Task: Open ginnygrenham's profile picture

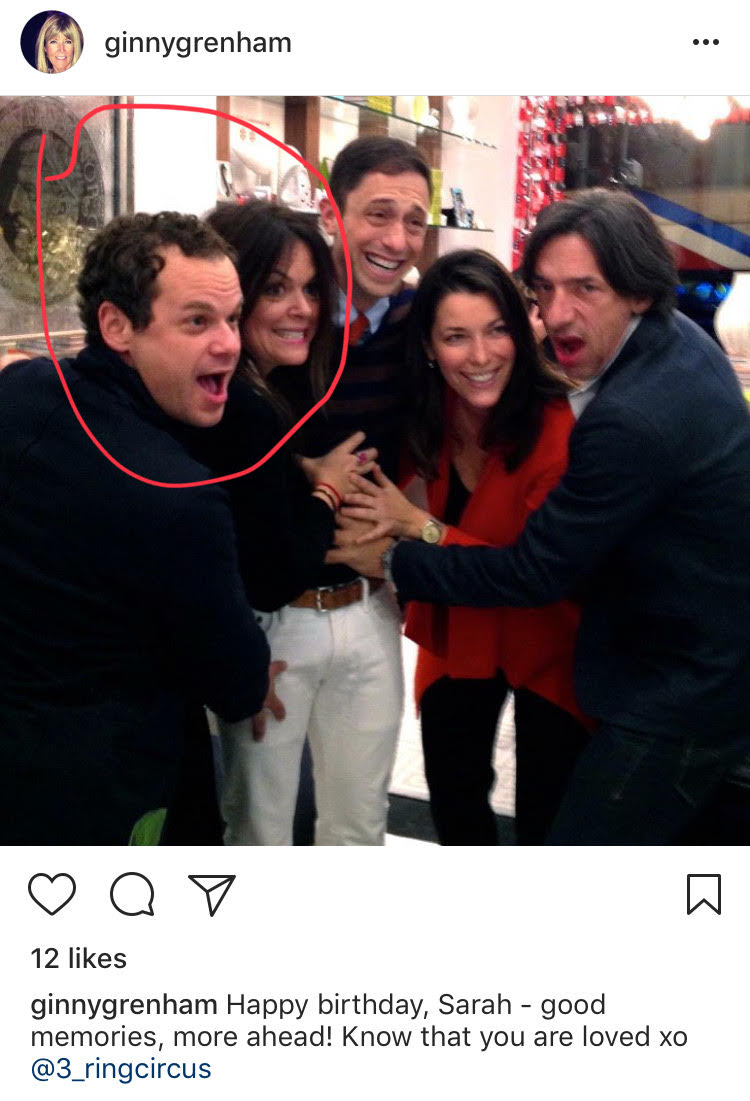Action: click(x=52, y=42)
